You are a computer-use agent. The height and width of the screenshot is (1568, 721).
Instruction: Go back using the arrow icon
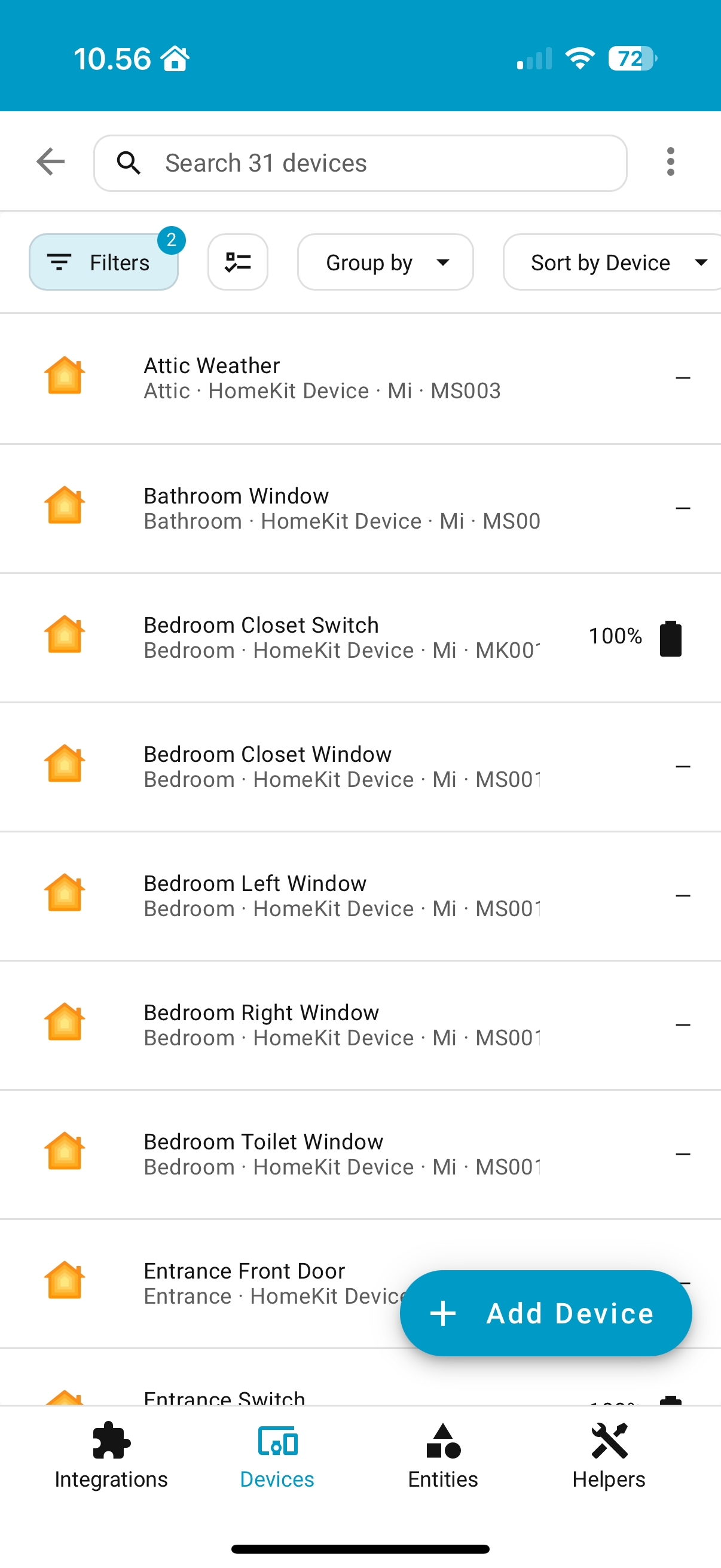point(50,162)
